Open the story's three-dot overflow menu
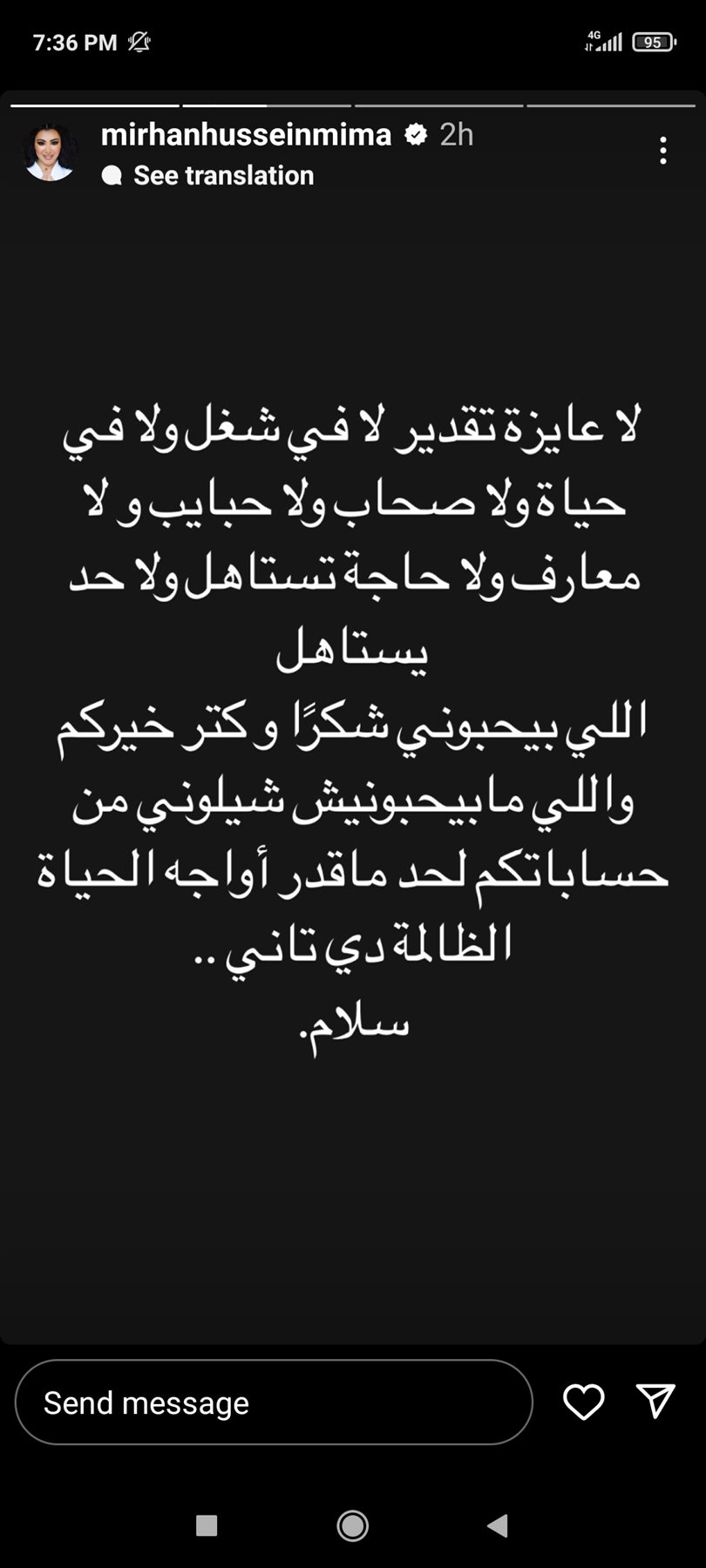 pos(663,151)
